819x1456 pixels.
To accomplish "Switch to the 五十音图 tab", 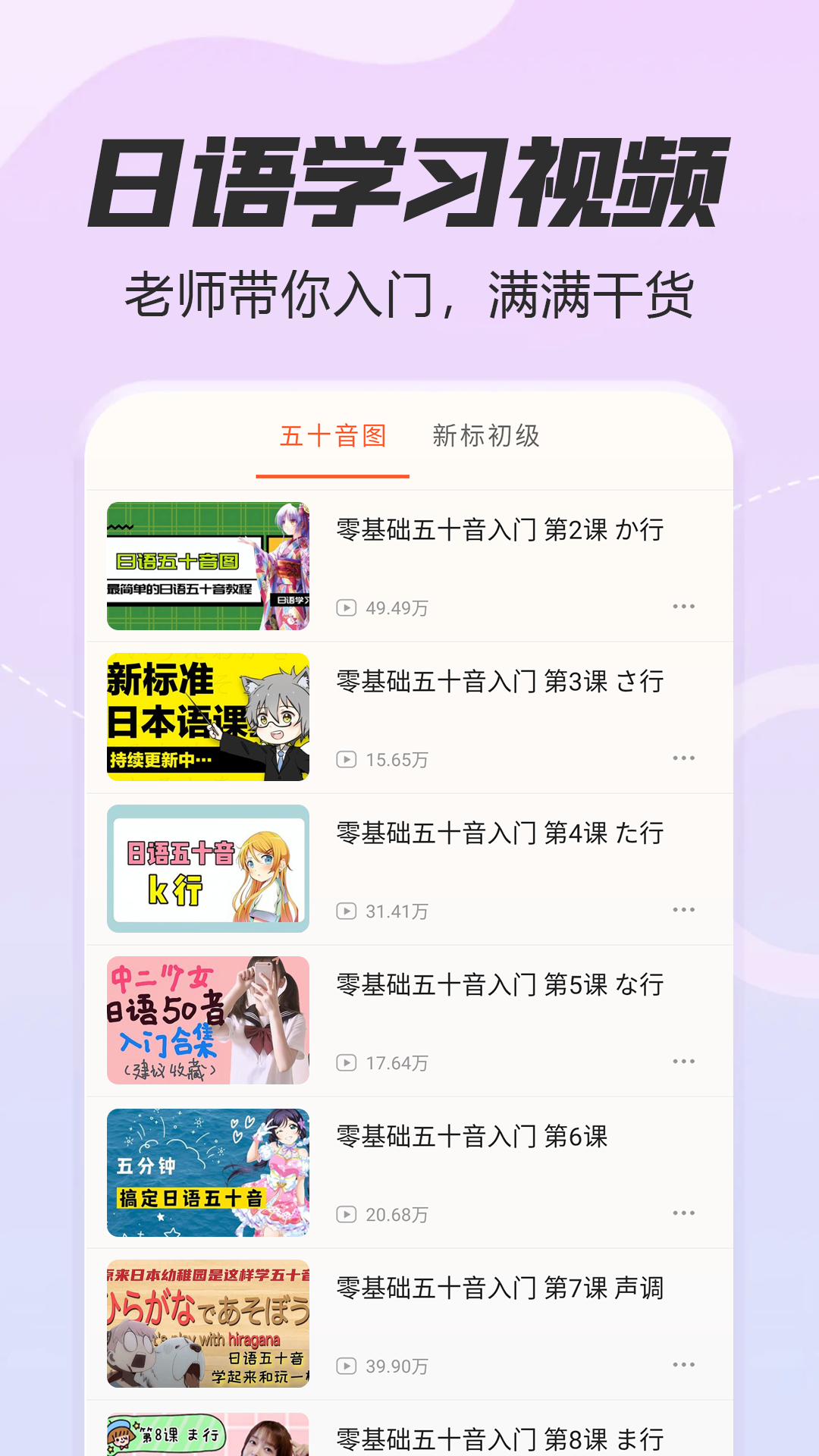I will [334, 435].
